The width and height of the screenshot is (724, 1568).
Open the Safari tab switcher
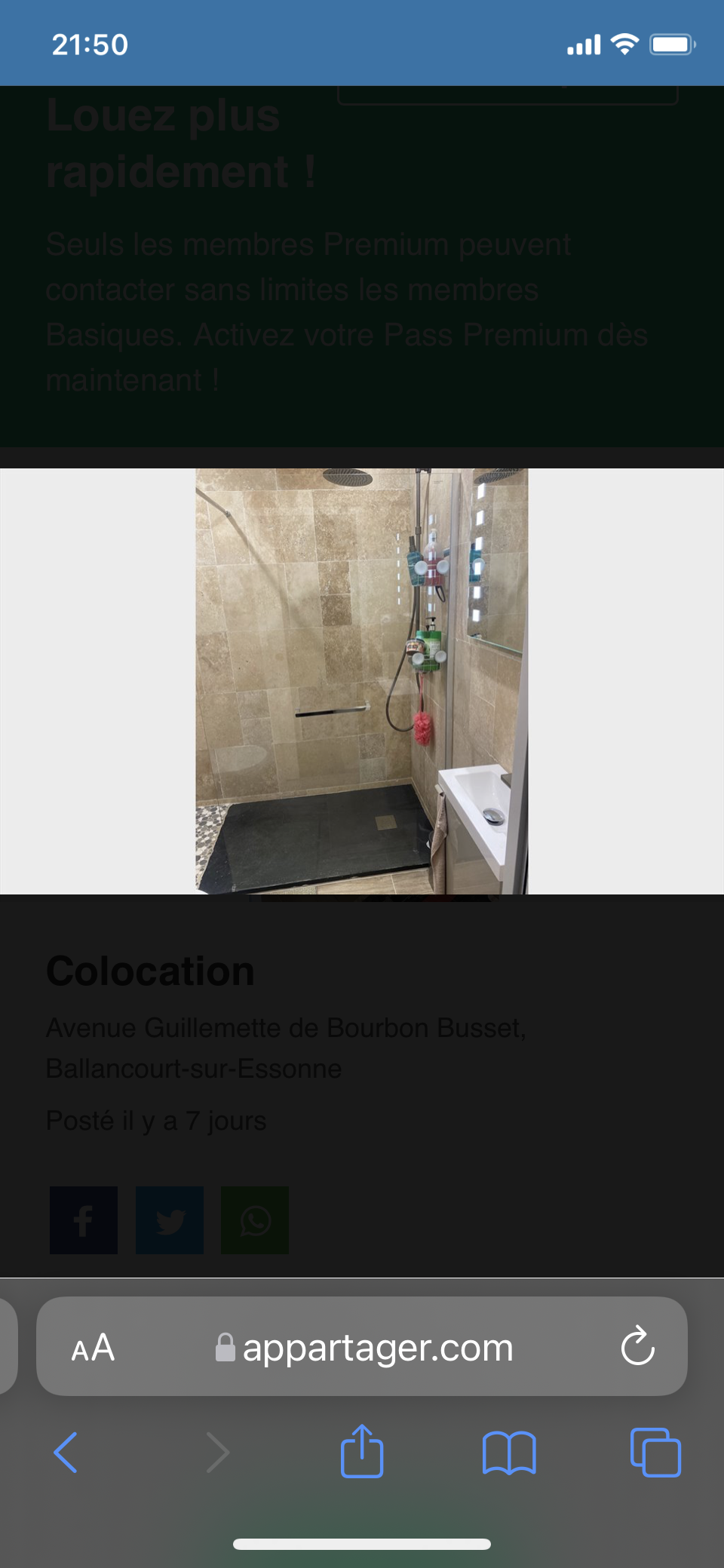653,1451
